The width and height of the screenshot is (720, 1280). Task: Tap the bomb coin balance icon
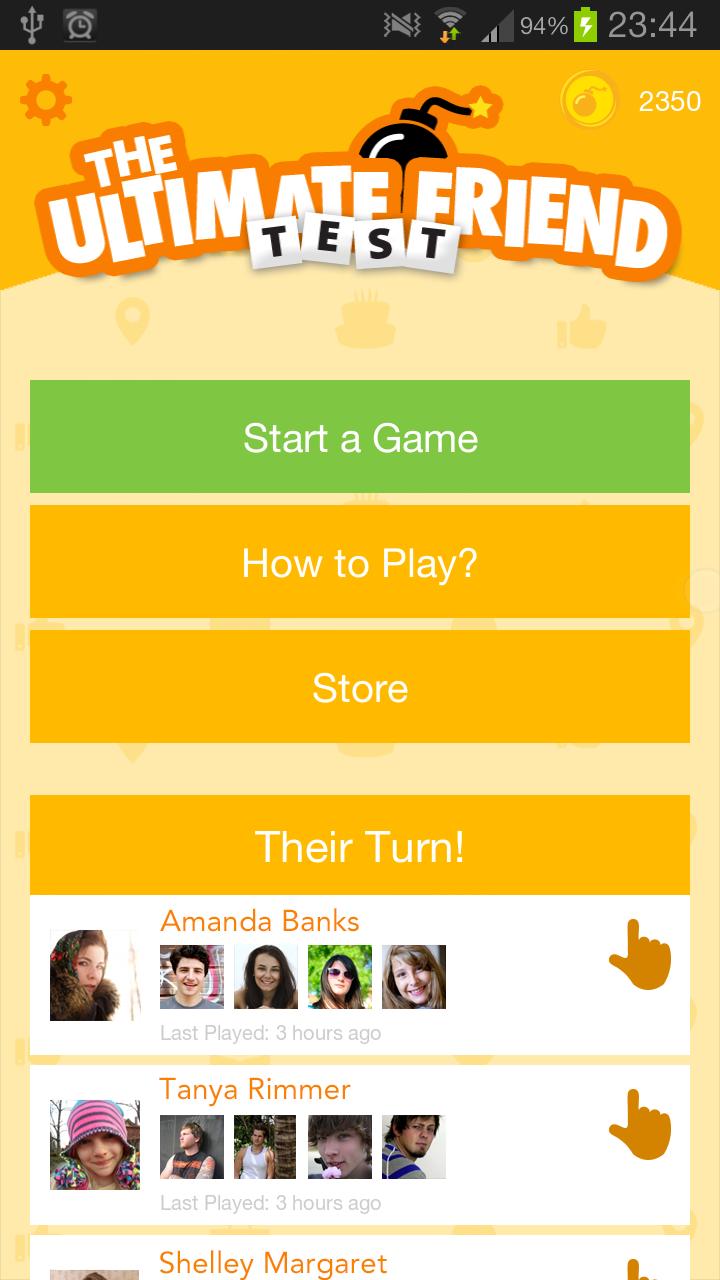[589, 101]
